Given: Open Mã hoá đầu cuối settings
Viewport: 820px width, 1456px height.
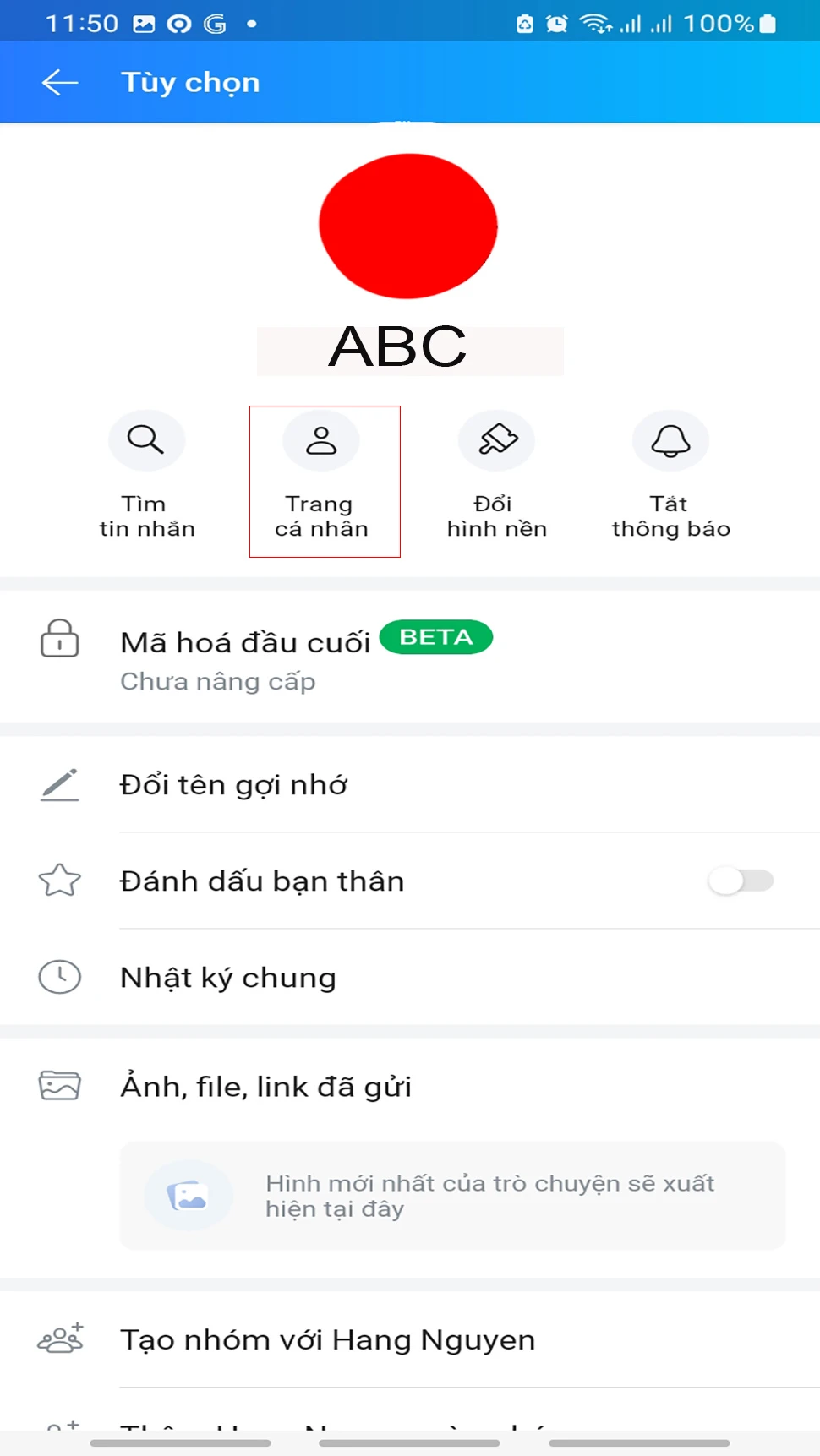Looking at the screenshot, I should [x=248, y=641].
